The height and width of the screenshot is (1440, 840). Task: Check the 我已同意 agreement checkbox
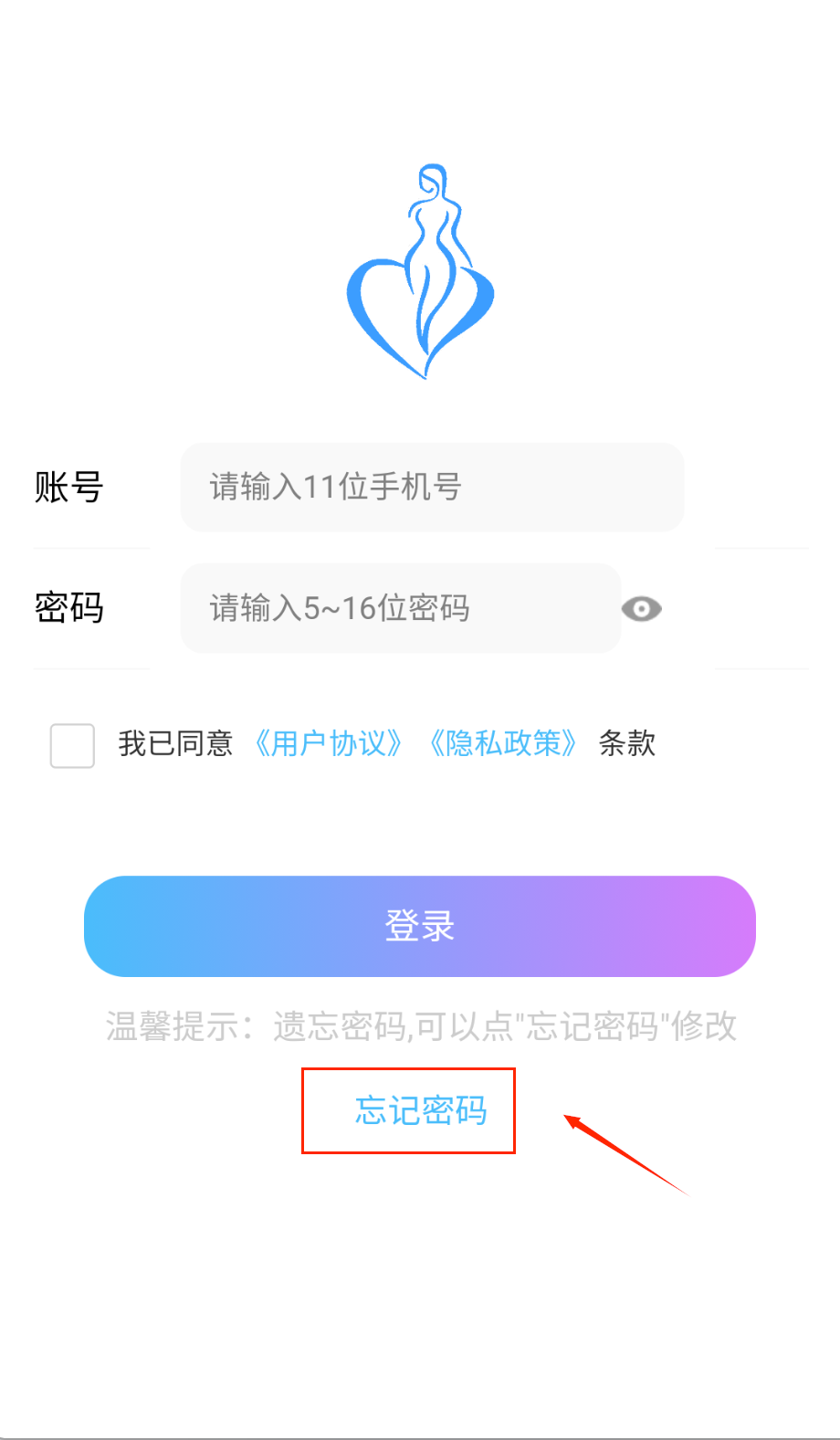coord(72,745)
